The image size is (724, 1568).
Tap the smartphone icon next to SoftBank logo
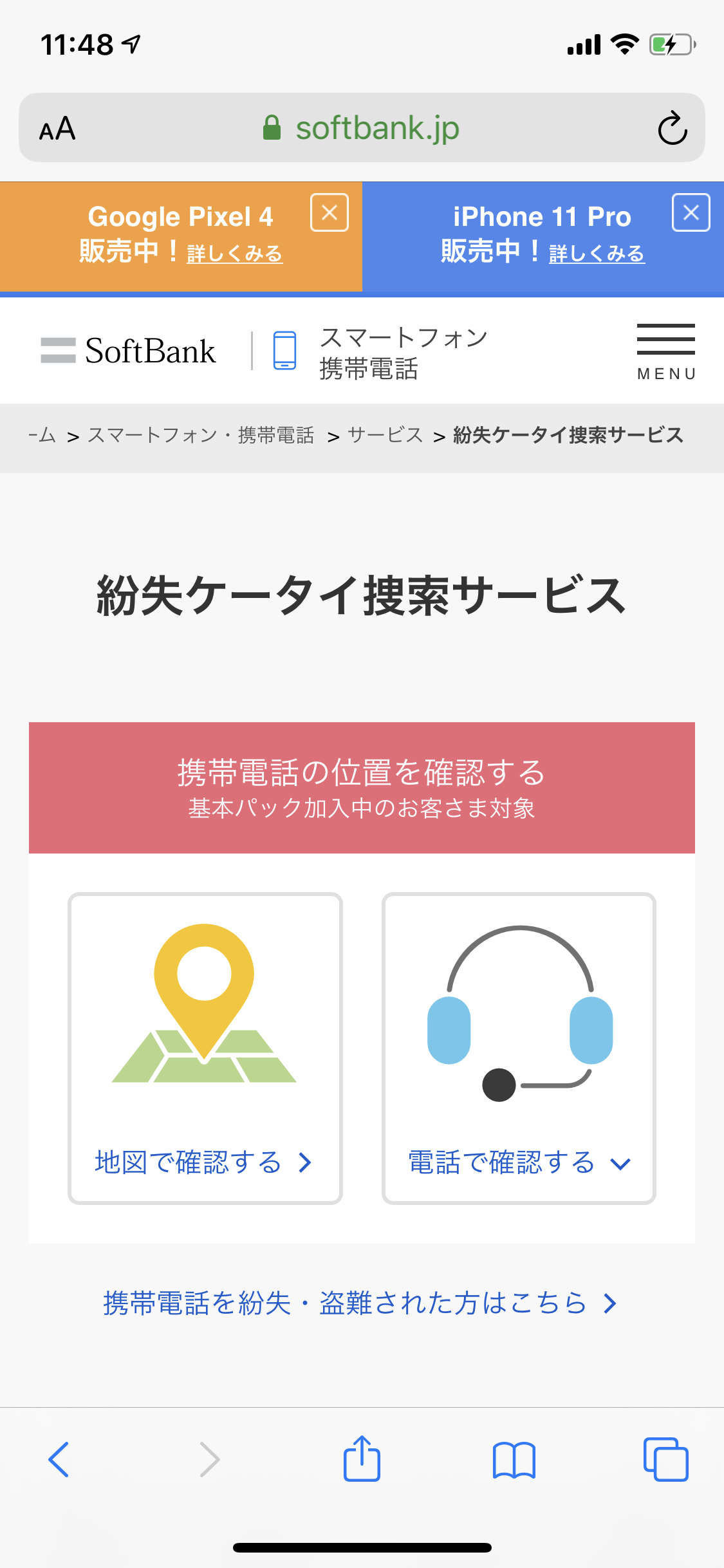284,351
